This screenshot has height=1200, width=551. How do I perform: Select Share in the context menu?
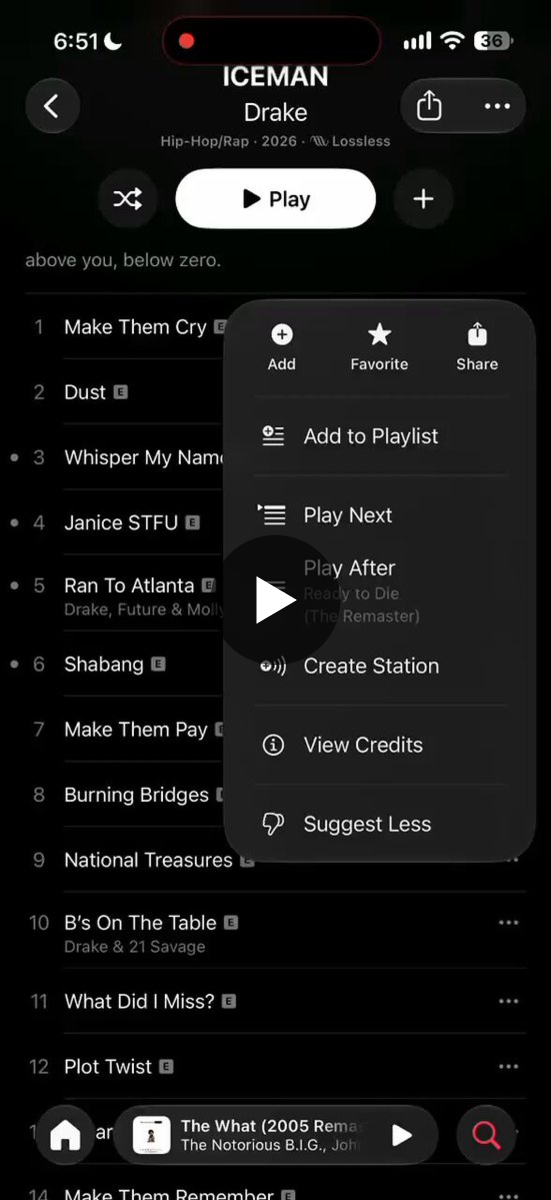[x=477, y=348]
